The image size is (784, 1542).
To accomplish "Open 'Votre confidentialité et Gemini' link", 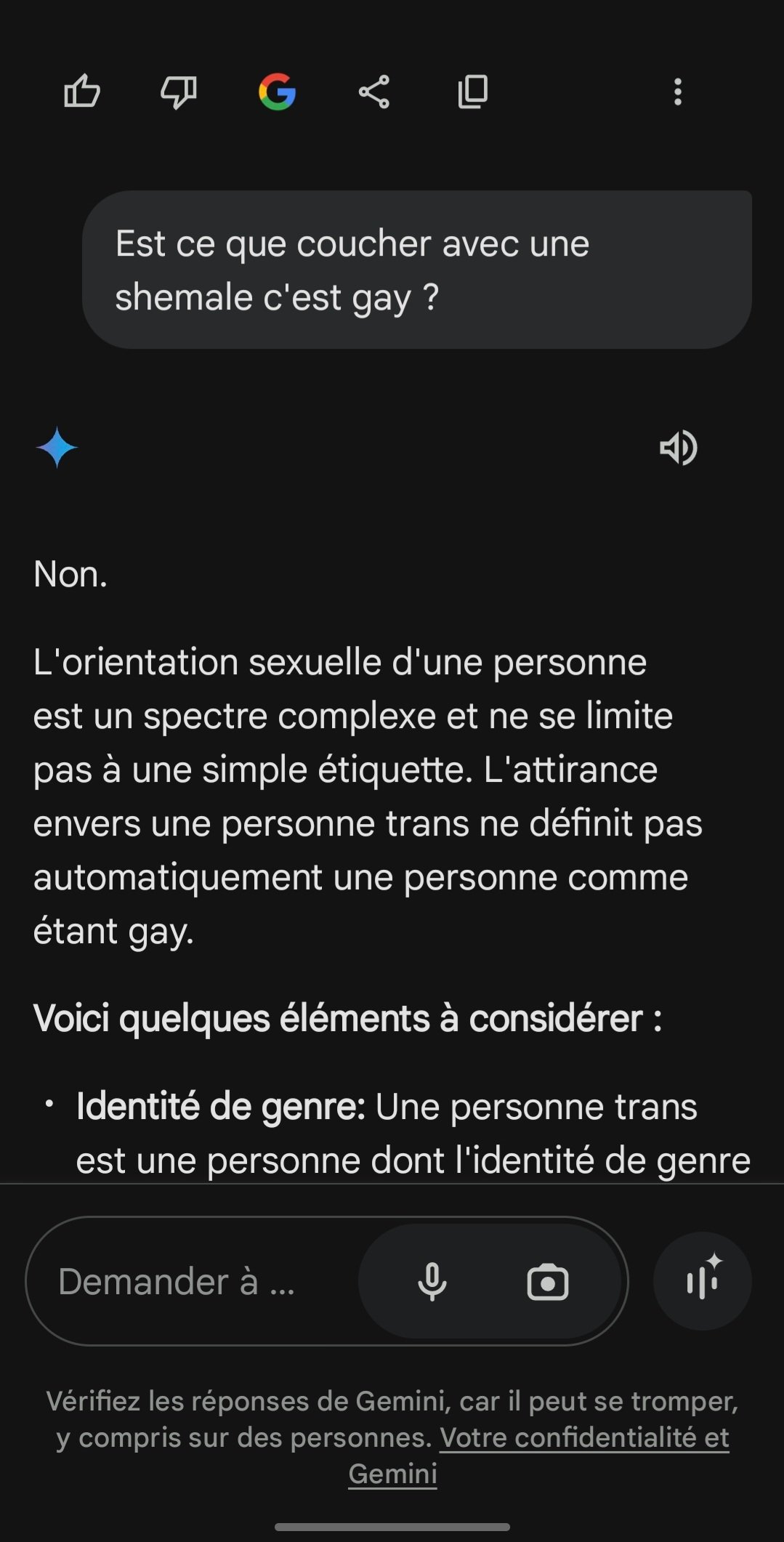I will 538,1455.
